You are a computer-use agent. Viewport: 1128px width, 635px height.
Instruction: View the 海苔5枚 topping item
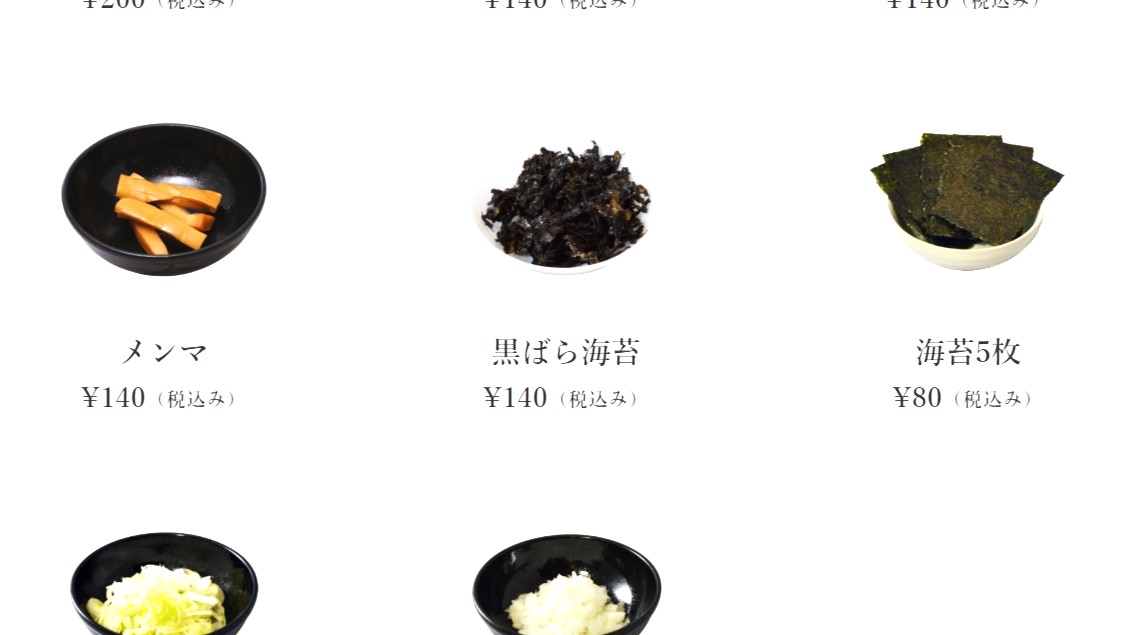(x=966, y=201)
